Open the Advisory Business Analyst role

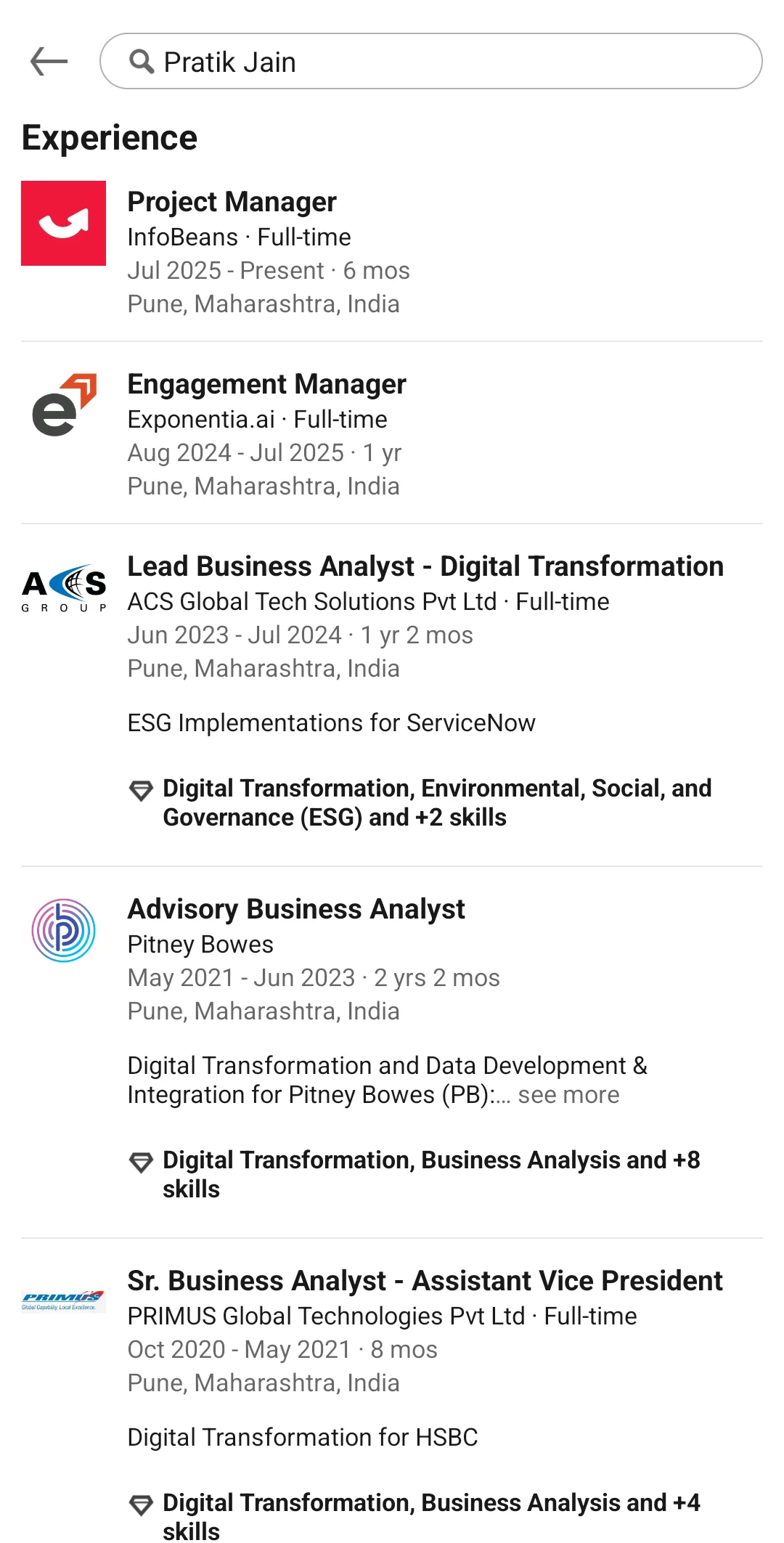point(296,909)
